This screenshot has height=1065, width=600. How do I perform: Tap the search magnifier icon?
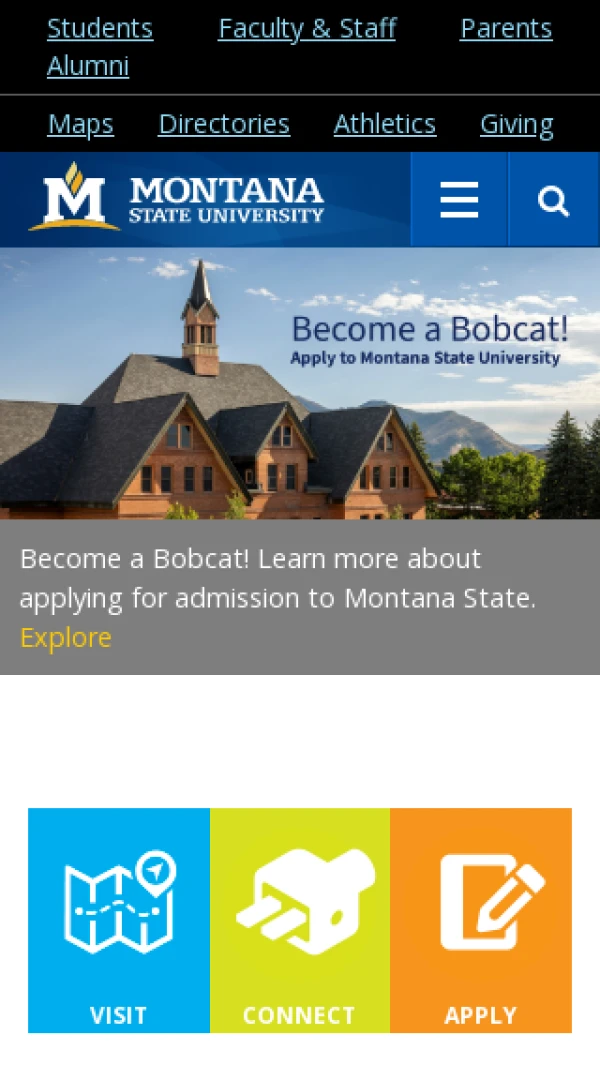[553, 201]
